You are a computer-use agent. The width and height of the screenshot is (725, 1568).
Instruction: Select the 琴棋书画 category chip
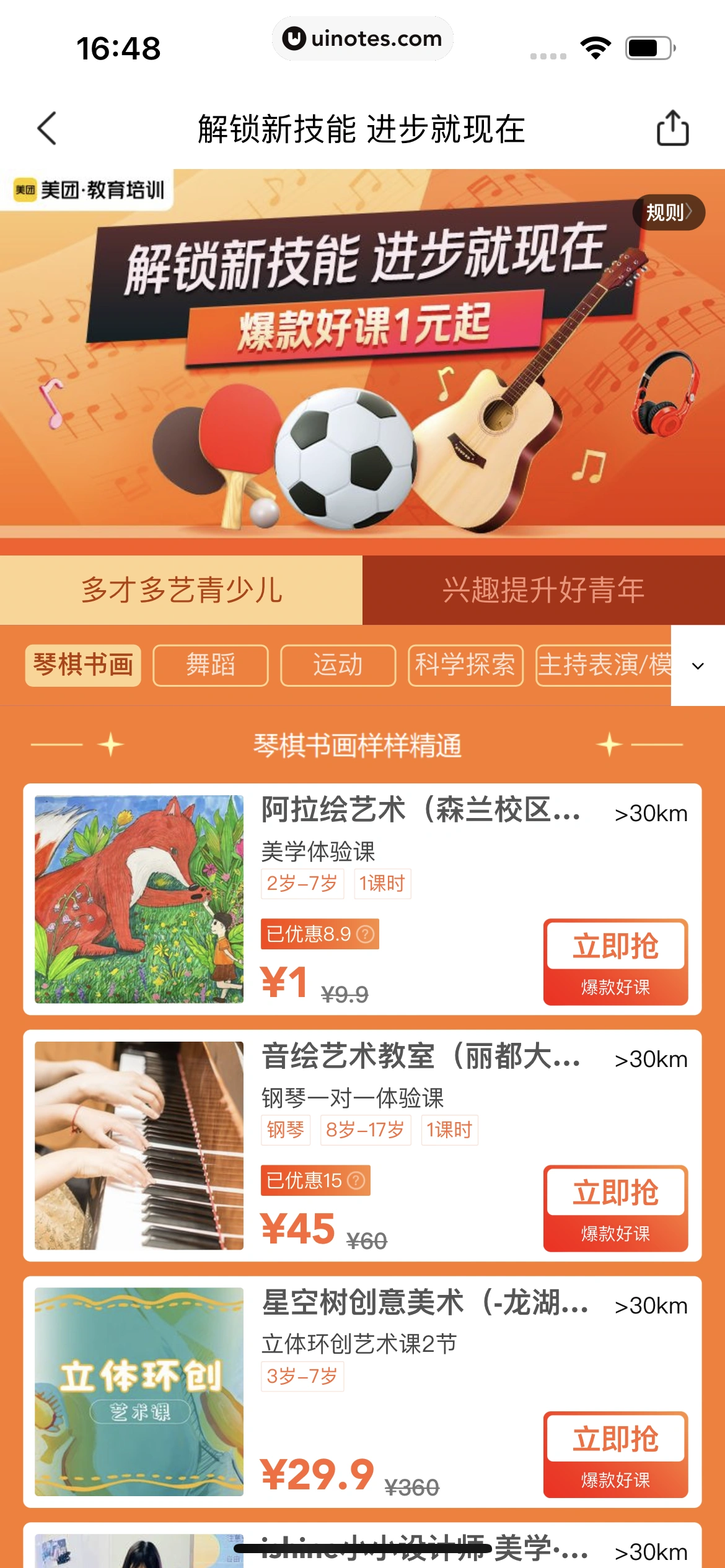(83, 665)
